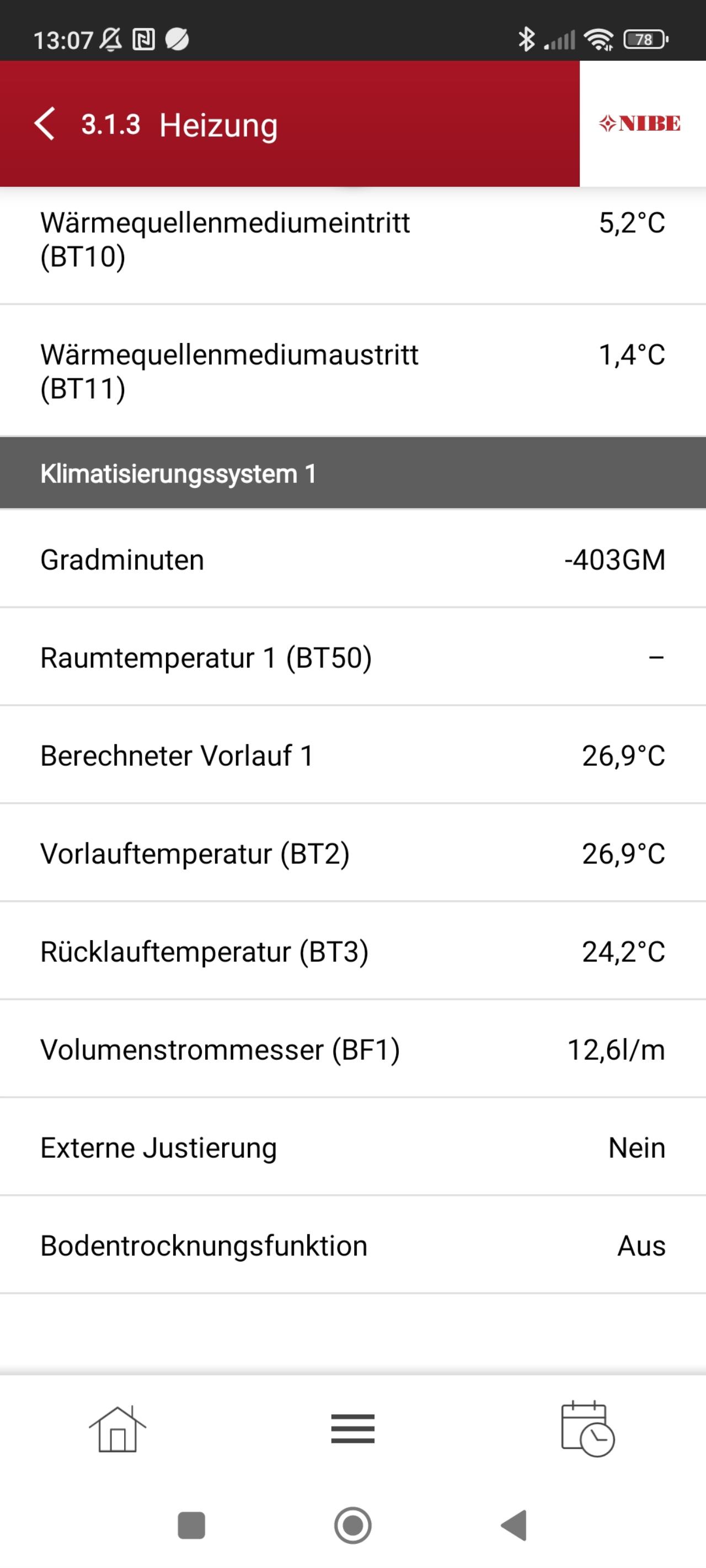Tap the system recent apps square

(x=191, y=1526)
